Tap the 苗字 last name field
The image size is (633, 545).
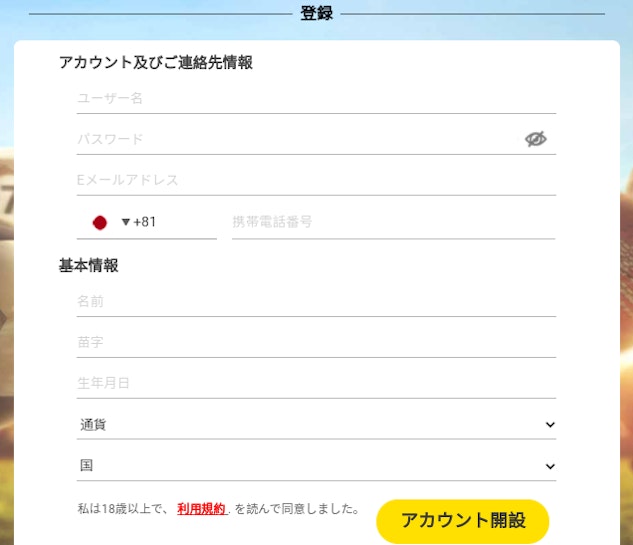point(315,342)
